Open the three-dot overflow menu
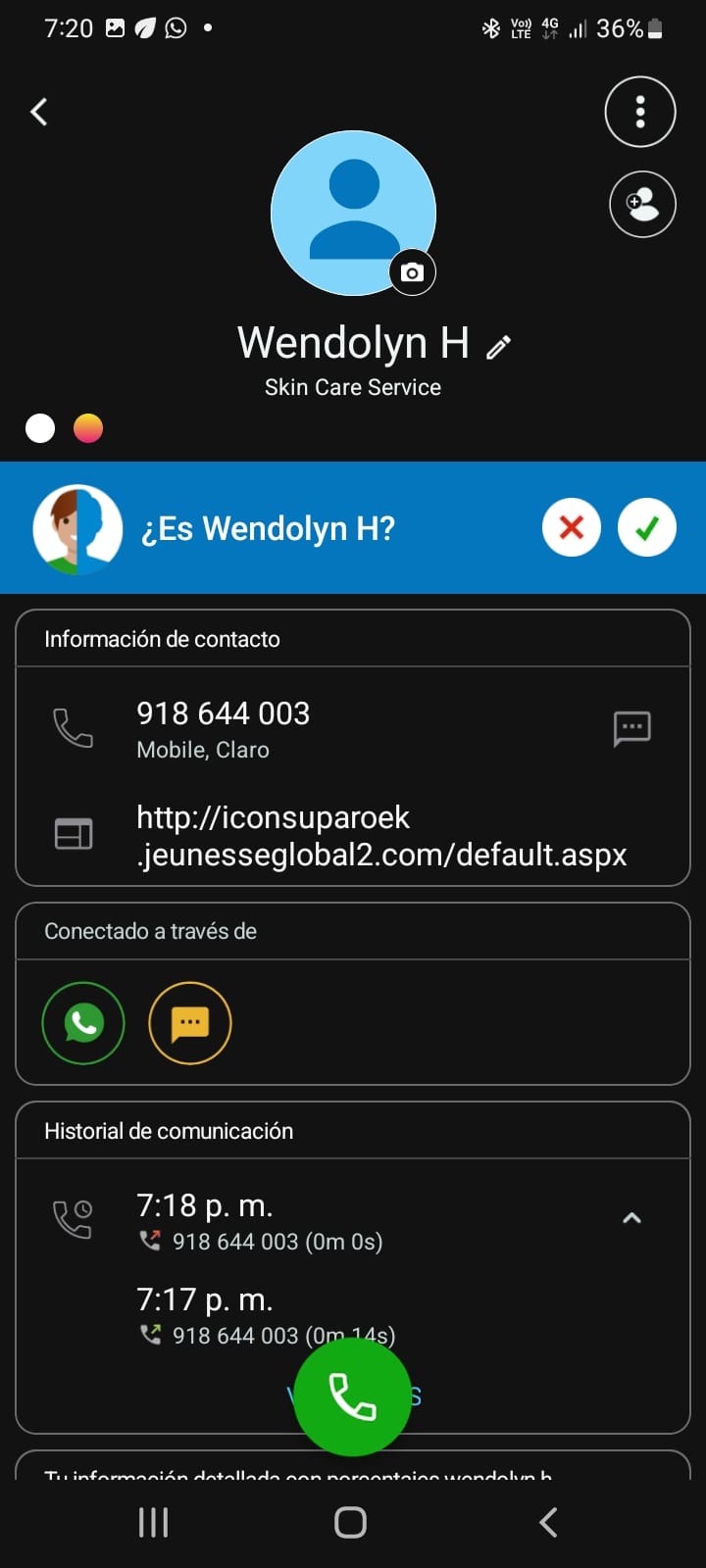The height and width of the screenshot is (1568, 706). point(640,112)
